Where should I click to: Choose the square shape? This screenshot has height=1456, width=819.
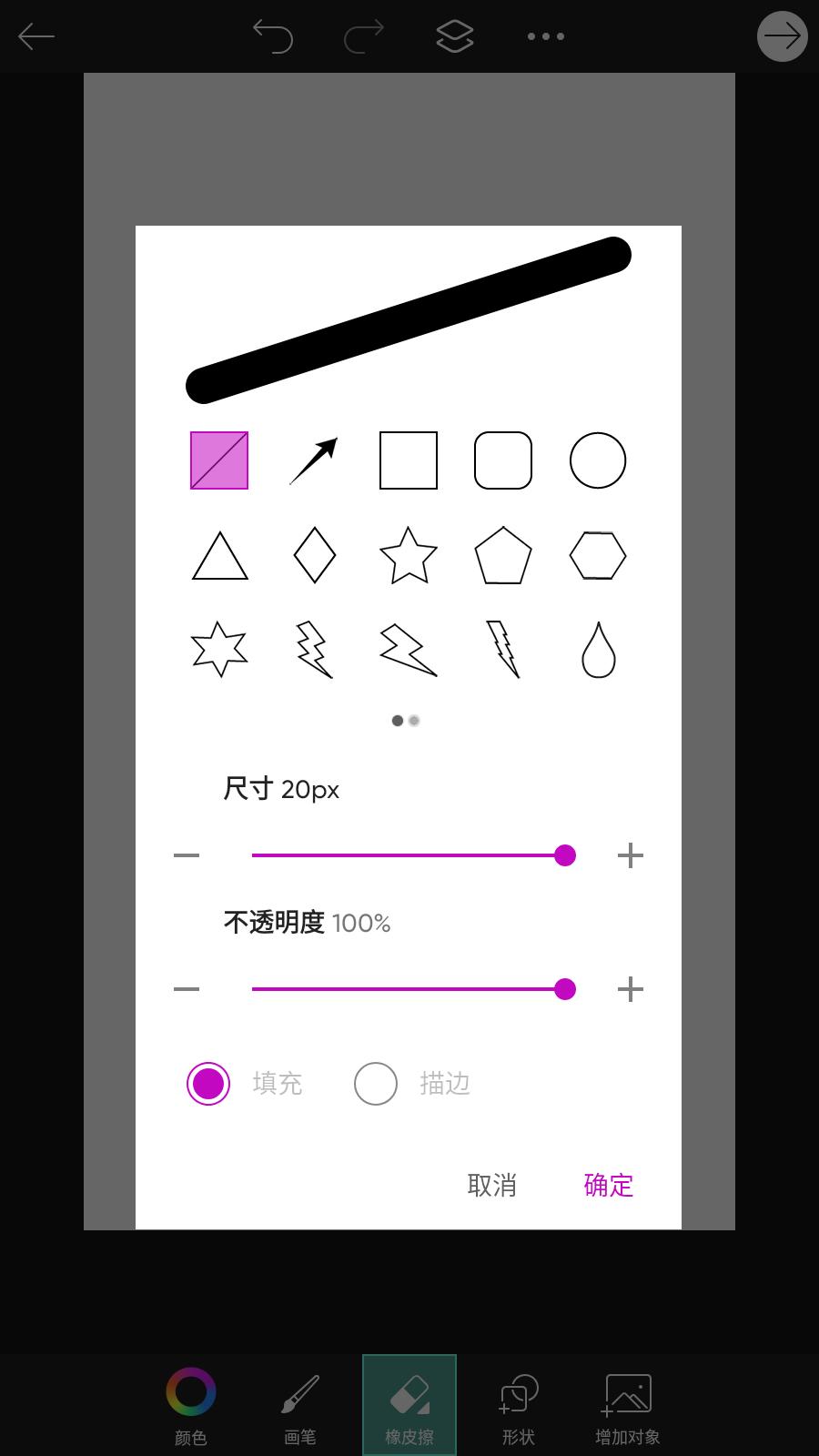[409, 460]
